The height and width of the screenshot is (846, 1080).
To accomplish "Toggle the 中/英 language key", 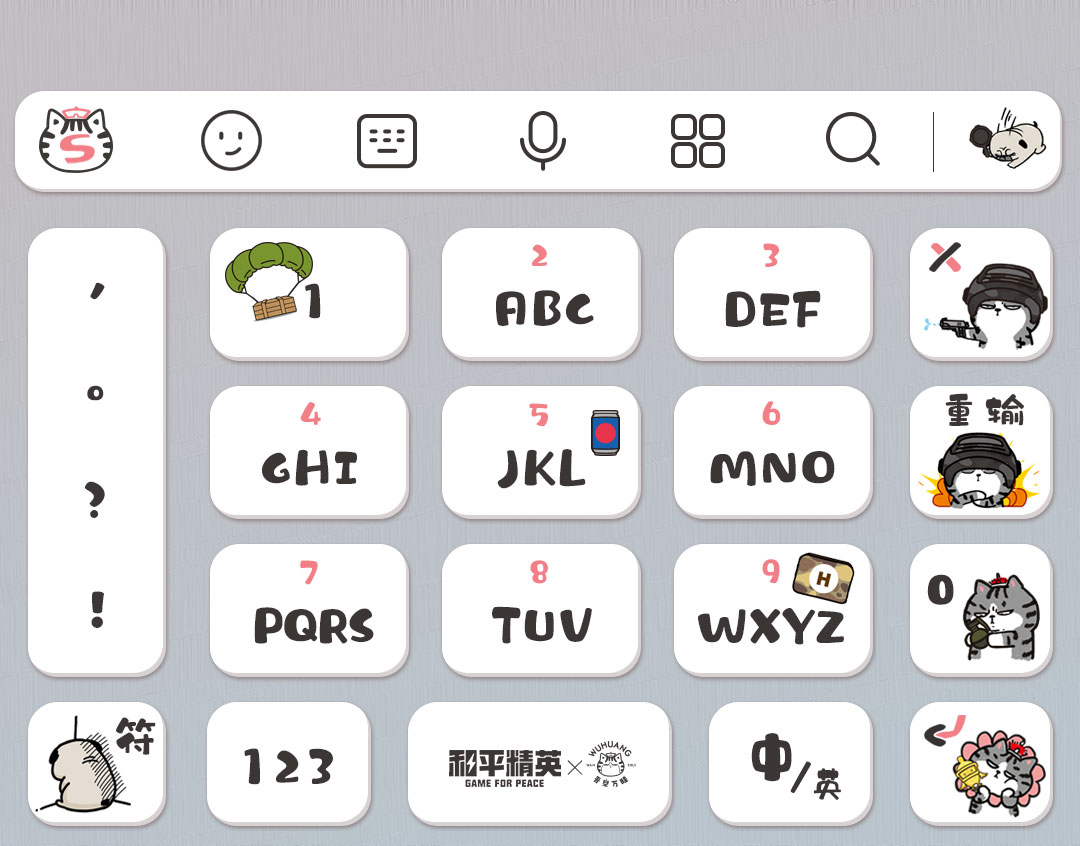I will coord(790,763).
